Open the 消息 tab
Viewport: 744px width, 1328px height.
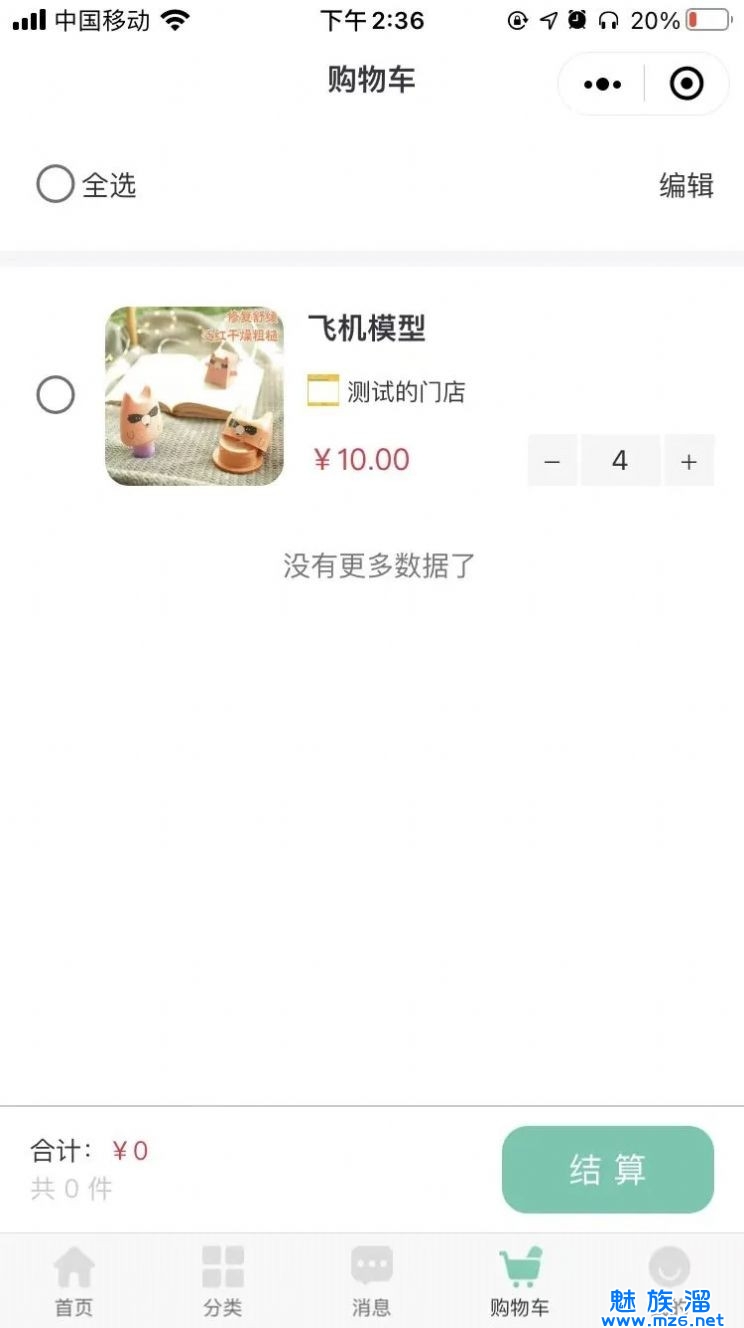point(372,1281)
